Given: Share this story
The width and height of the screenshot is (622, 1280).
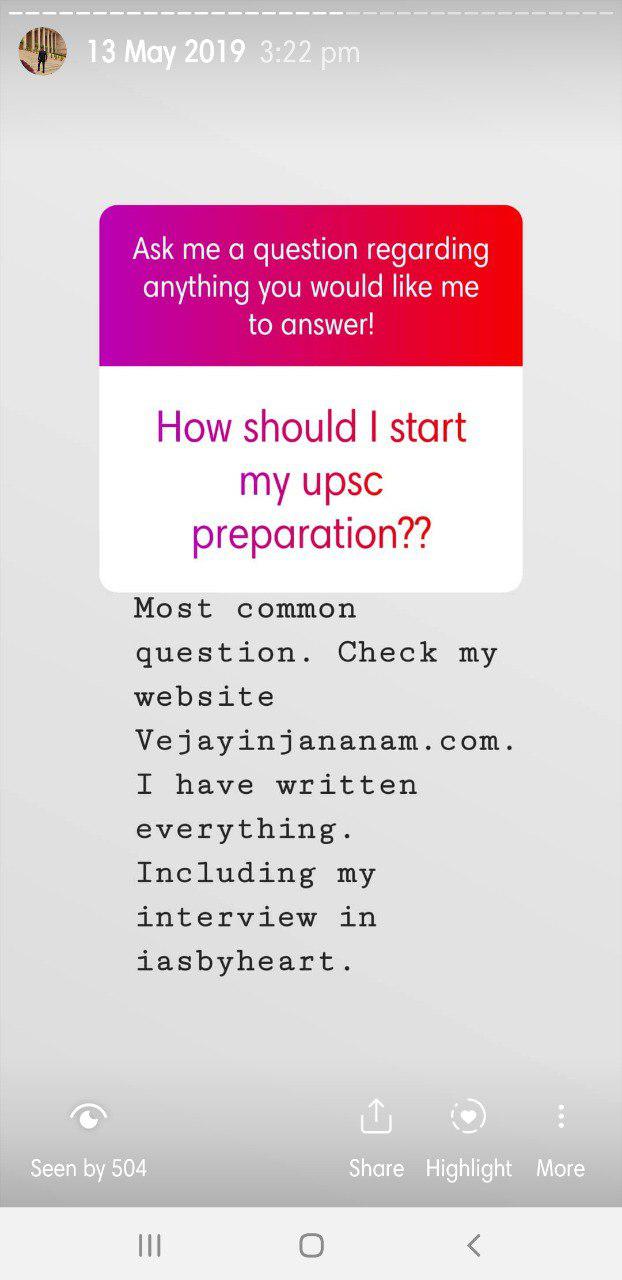Looking at the screenshot, I should (x=376, y=1138).
